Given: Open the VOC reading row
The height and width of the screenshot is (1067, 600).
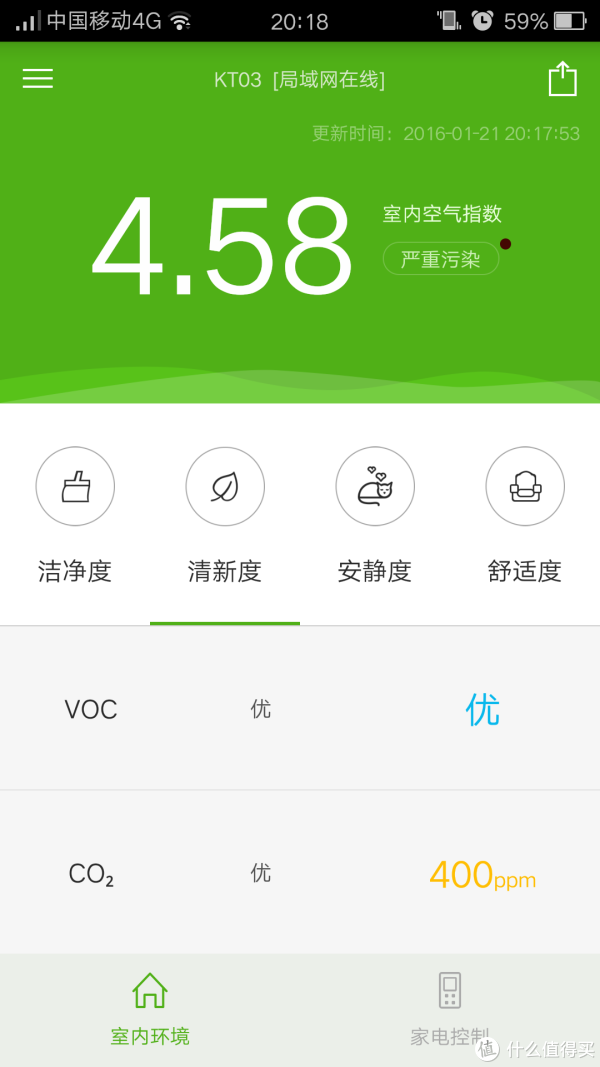Looking at the screenshot, I should point(300,708).
